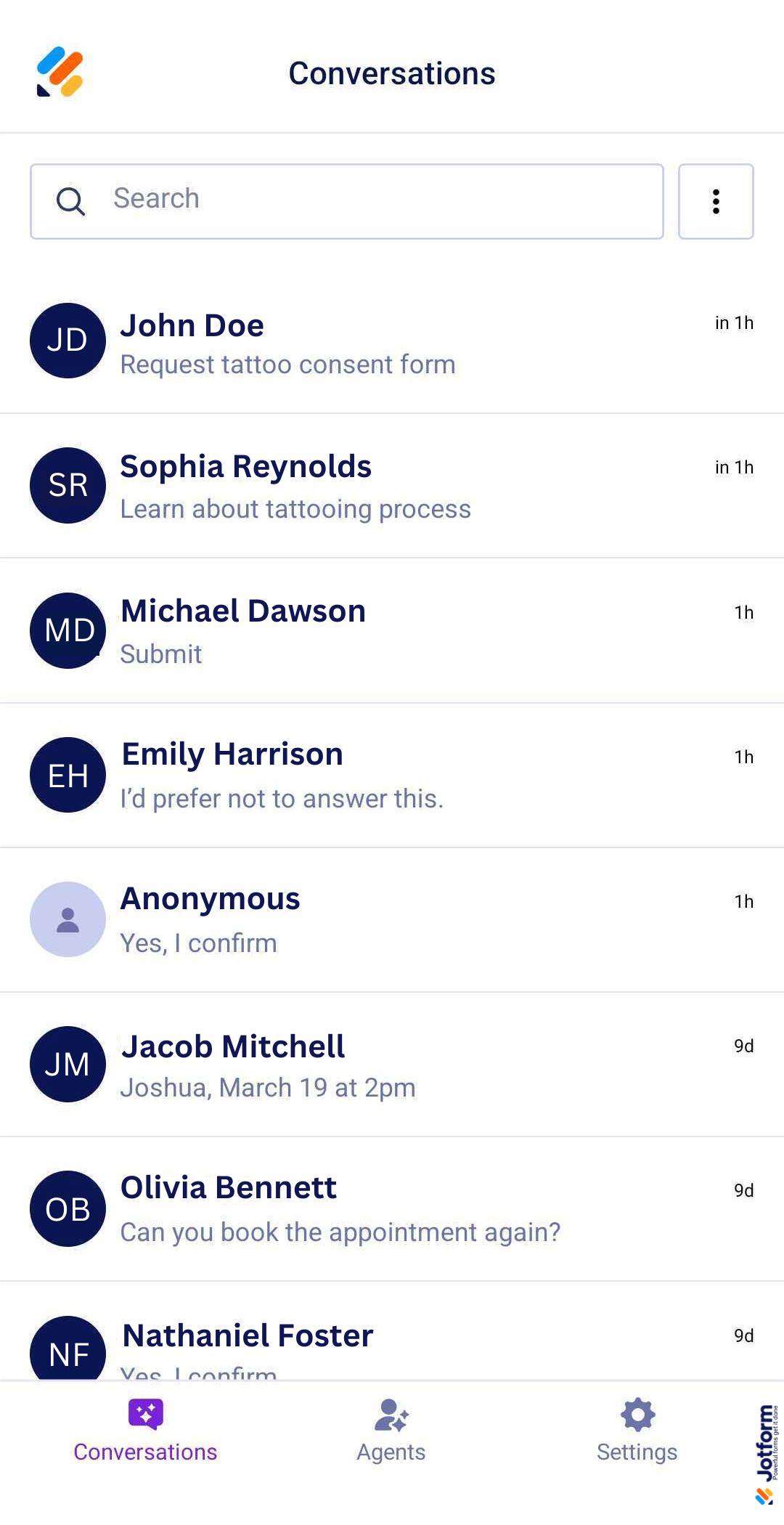This screenshot has width=784, height=1525.
Task: Open Nathaniel Foster's conversation
Action: [x=392, y=1343]
